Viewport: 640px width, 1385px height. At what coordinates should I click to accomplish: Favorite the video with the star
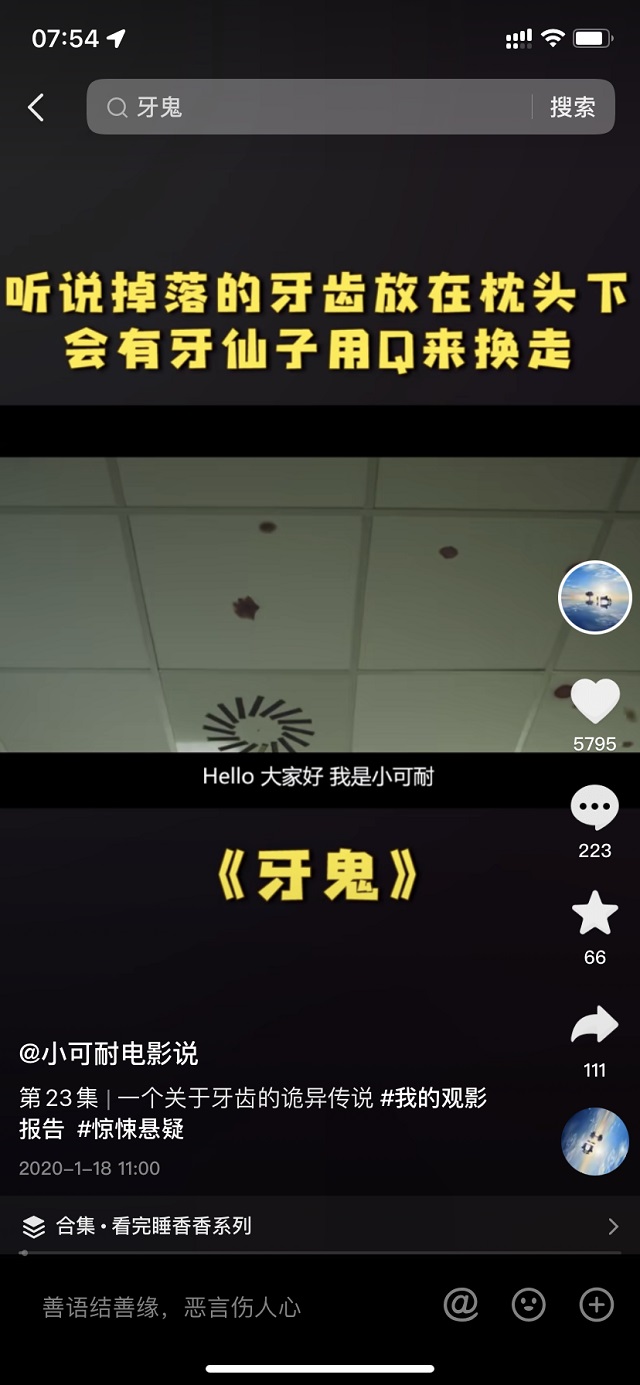point(595,913)
